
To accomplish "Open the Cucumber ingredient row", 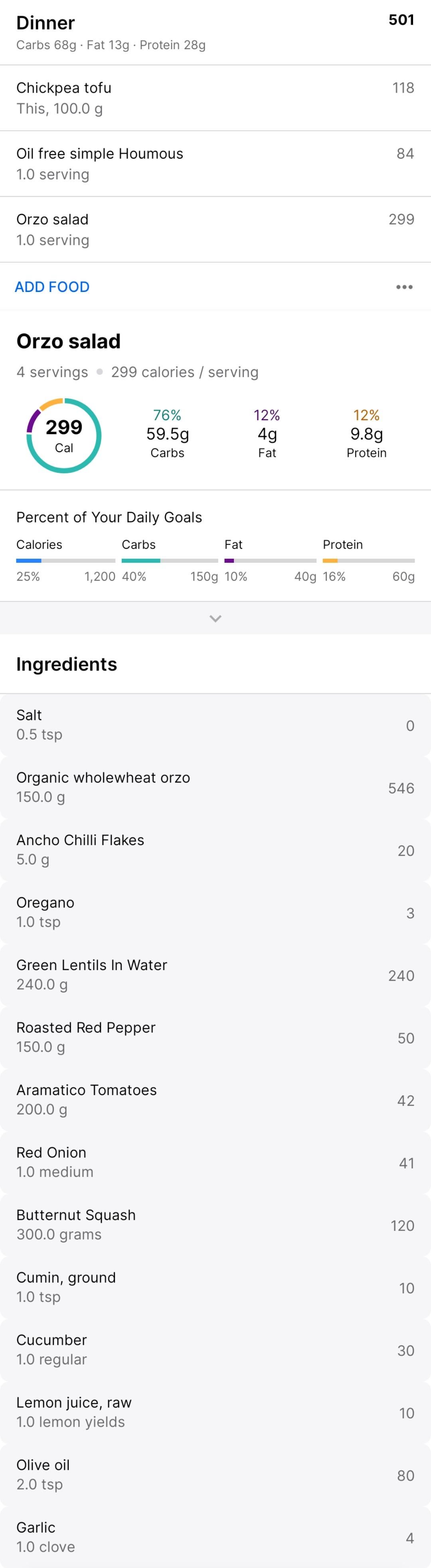I will [215, 1350].
